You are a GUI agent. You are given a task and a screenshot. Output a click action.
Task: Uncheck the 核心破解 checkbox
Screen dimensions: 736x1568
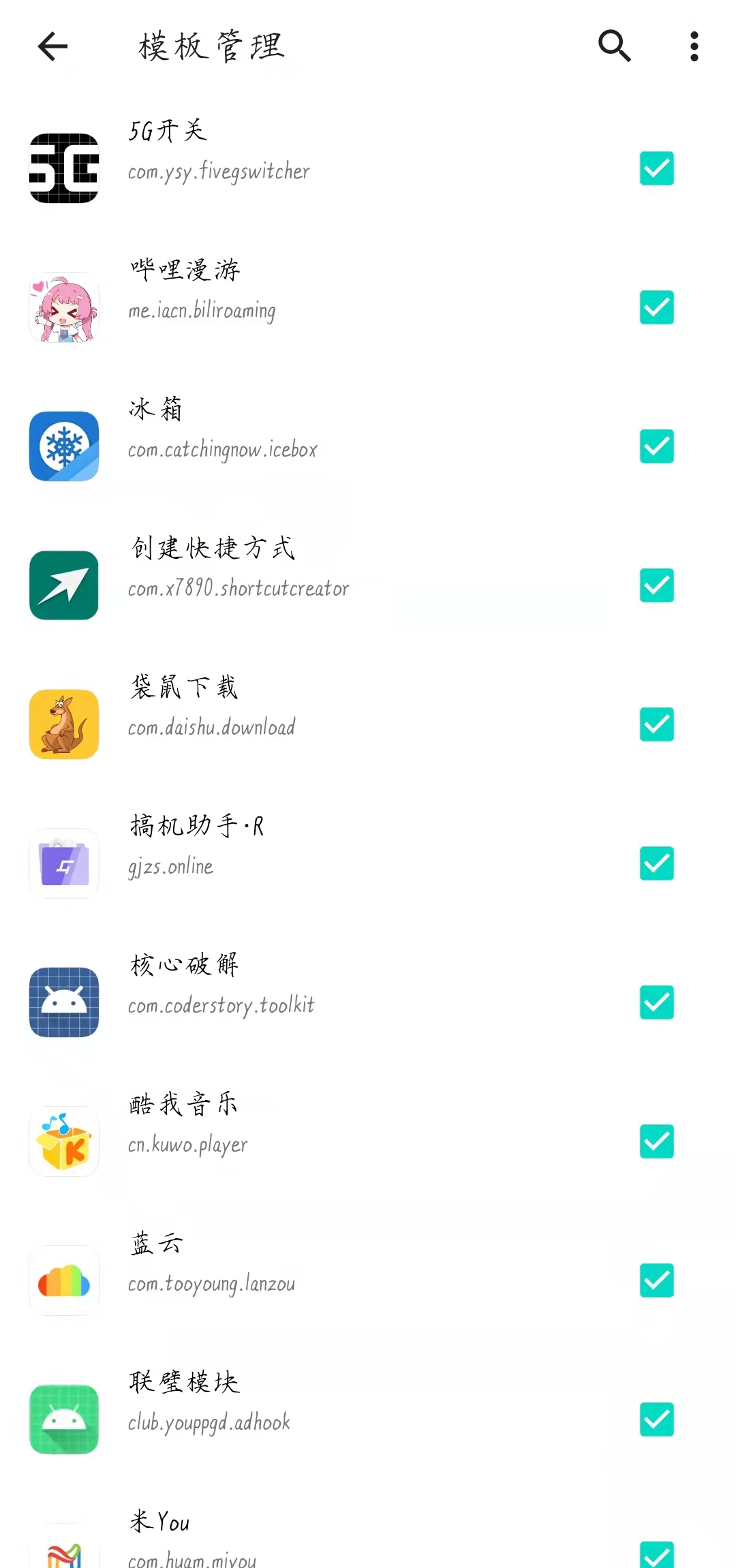coord(656,1002)
